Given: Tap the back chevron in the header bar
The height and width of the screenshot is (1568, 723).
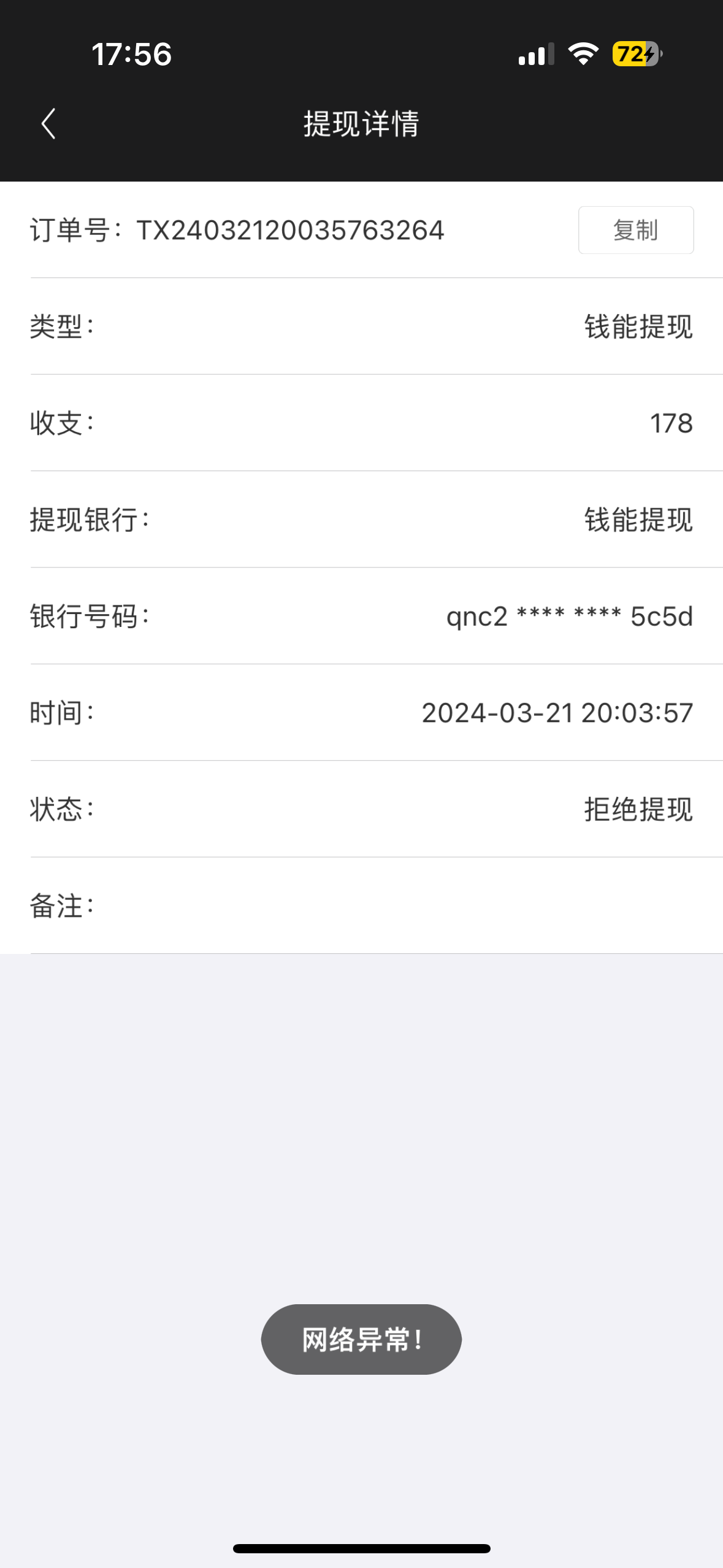Looking at the screenshot, I should coord(48,124).
